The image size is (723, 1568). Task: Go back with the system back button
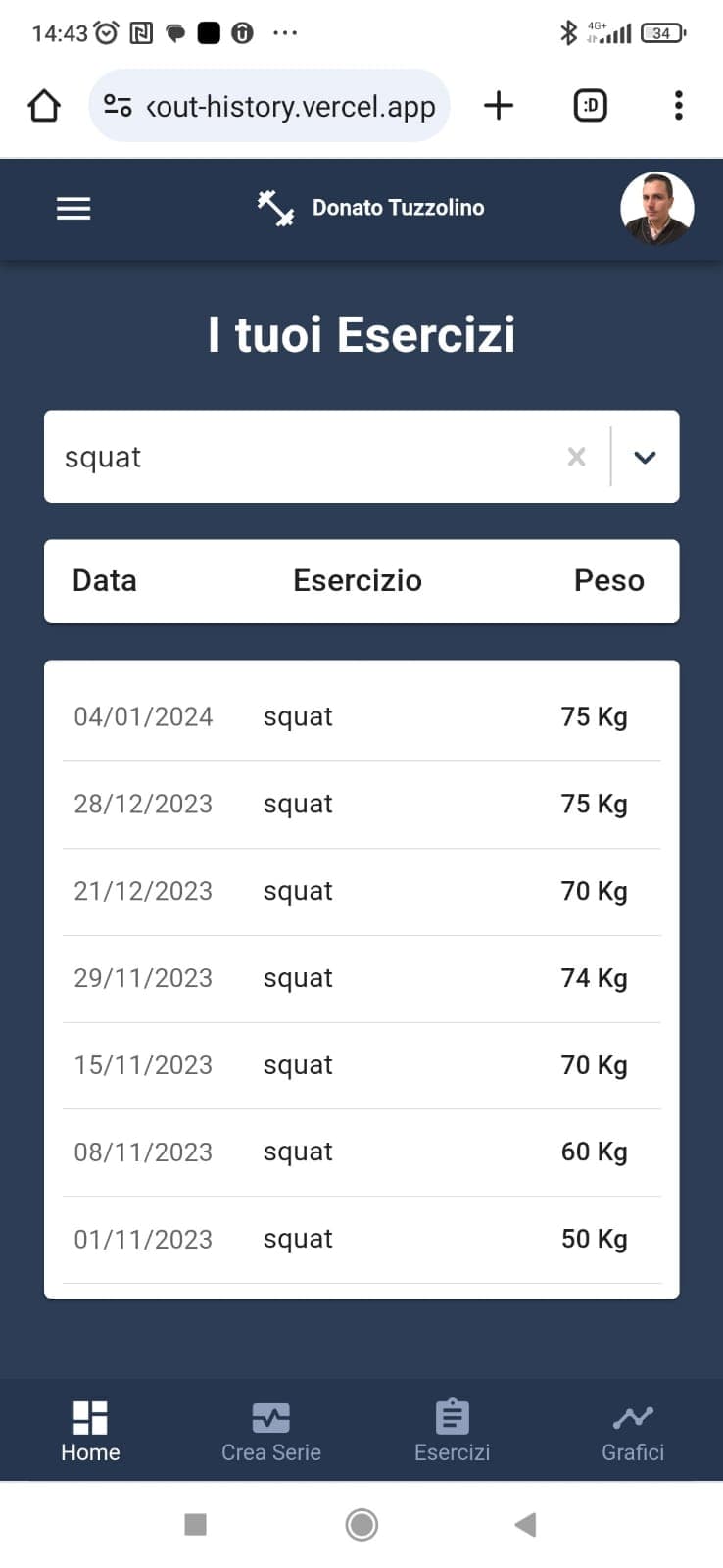pos(526,1524)
